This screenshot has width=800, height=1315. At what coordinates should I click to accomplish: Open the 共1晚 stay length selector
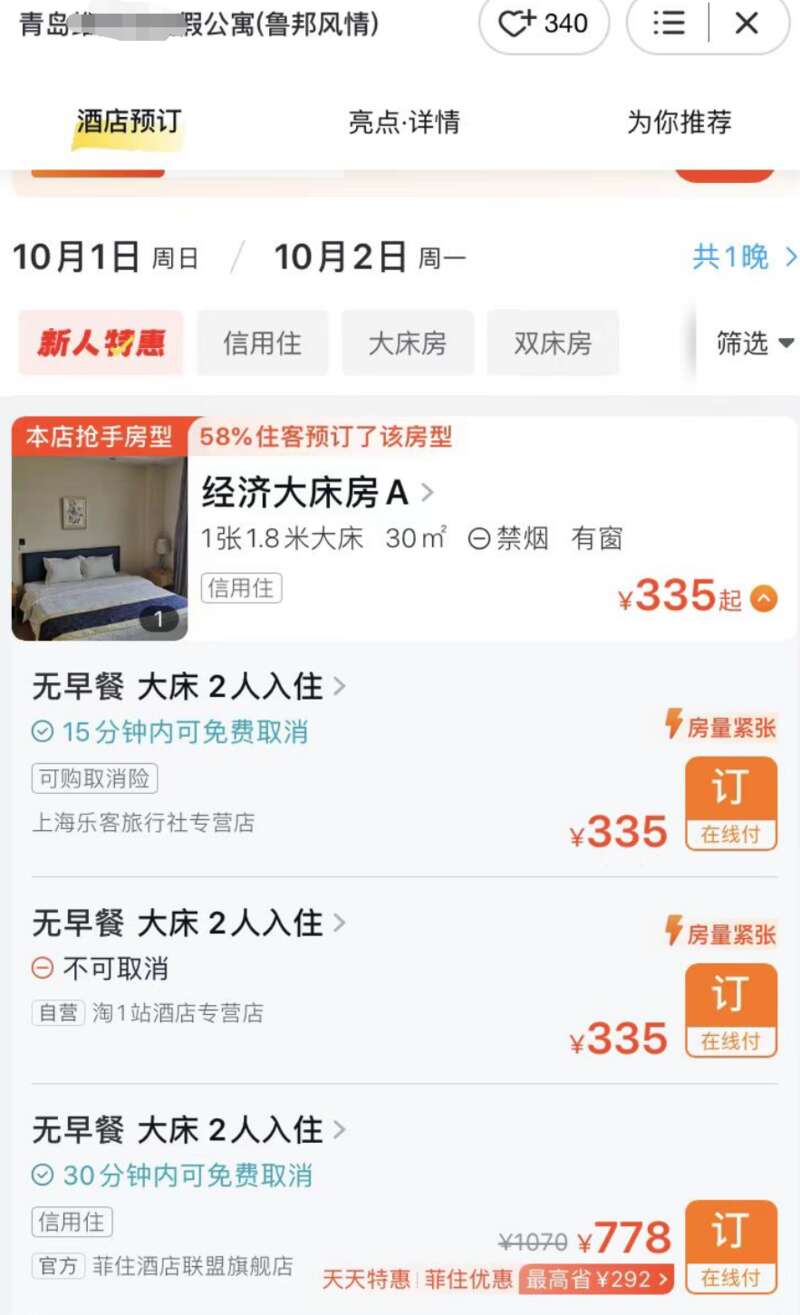[744, 257]
